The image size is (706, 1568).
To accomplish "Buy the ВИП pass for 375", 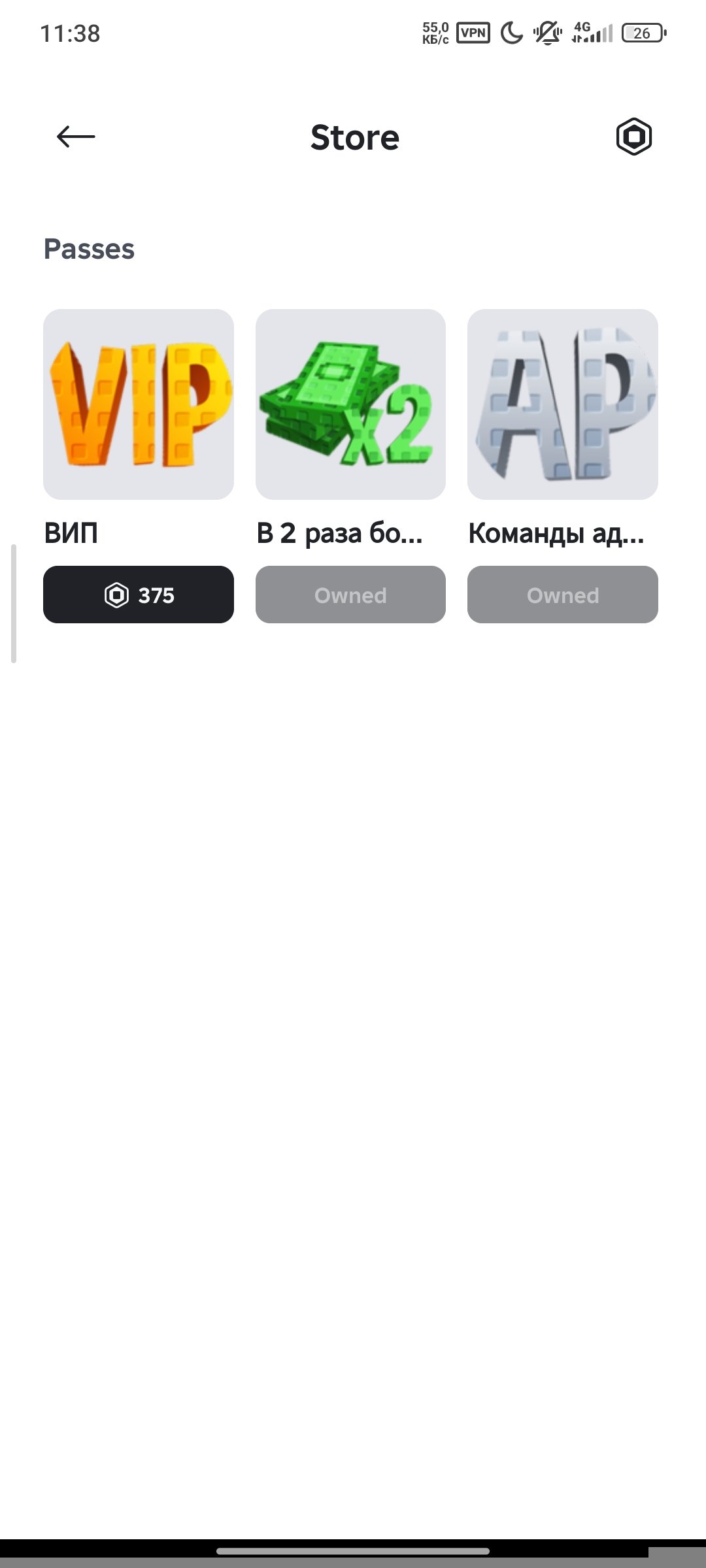I will point(139,595).
